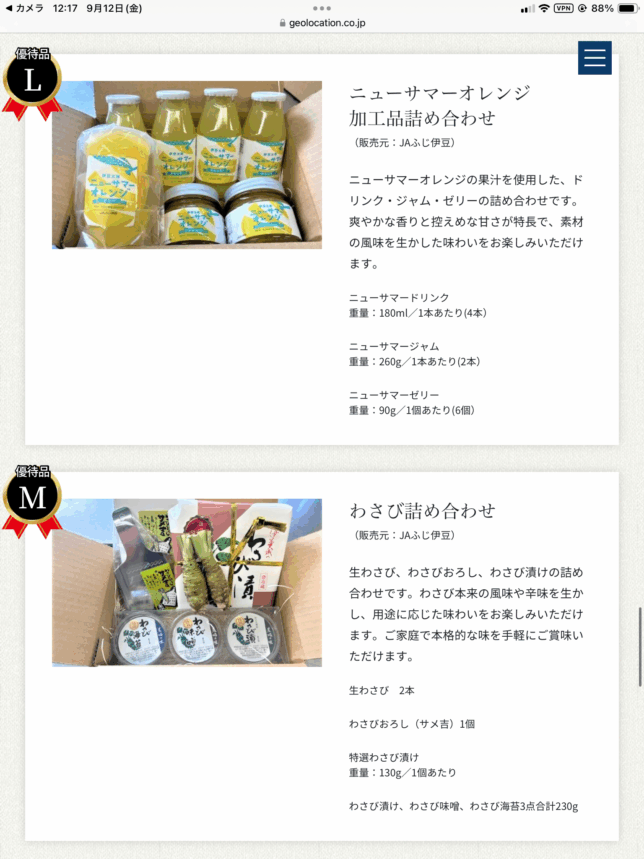This screenshot has height=859, width=644.
Task: Tap the geolocation.co.jp address bar
Action: 322,22
